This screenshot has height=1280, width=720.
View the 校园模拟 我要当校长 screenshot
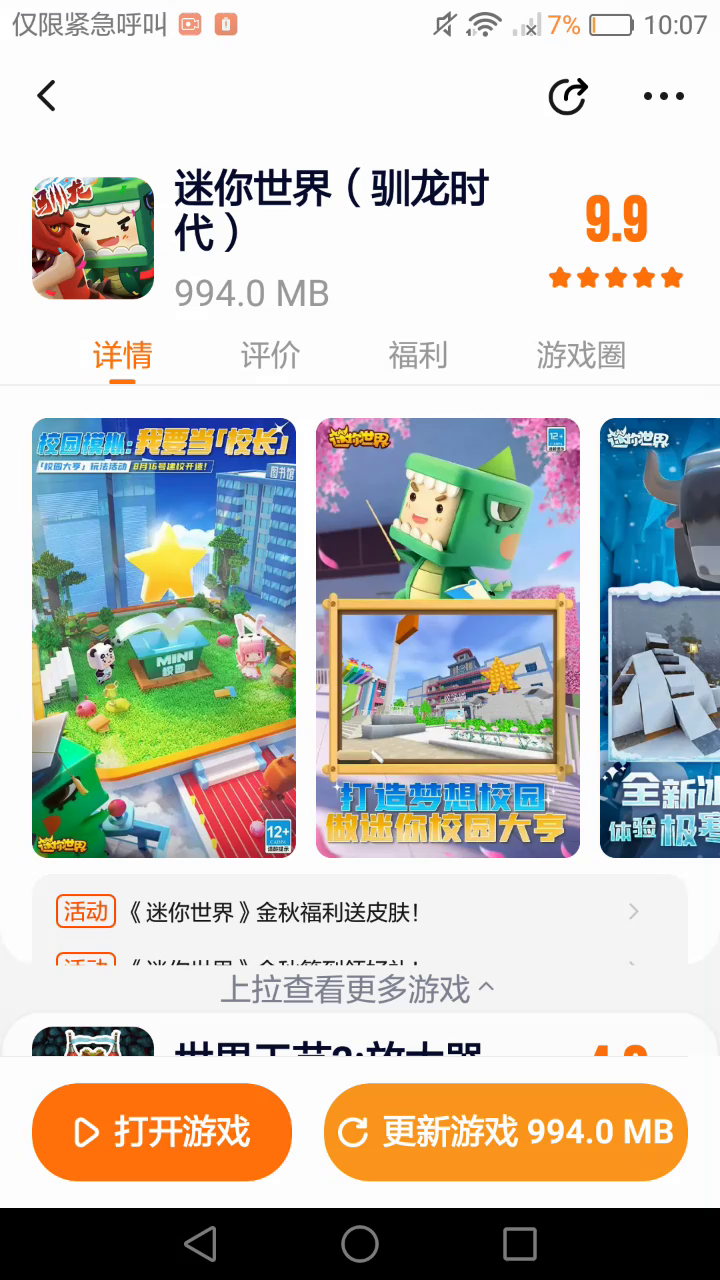point(164,637)
